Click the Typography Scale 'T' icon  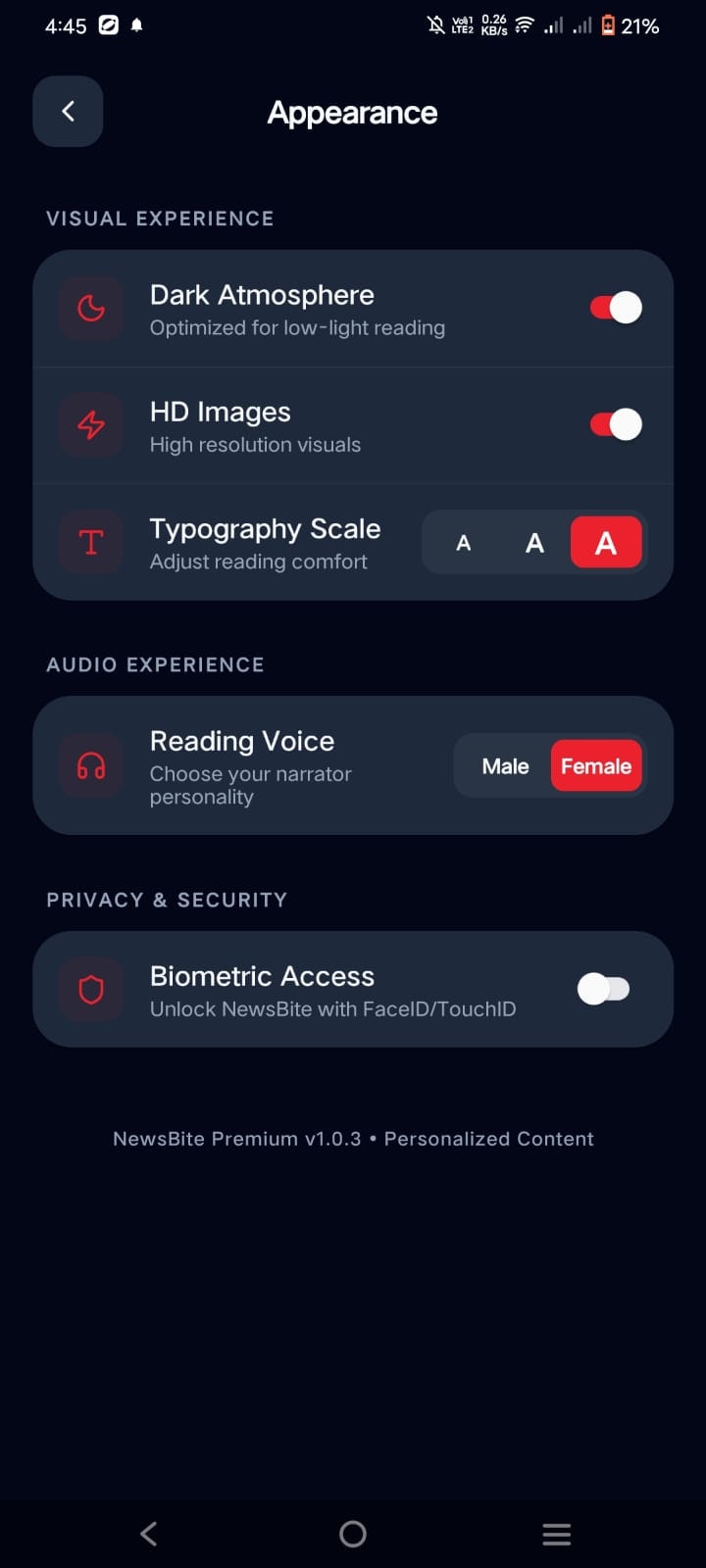point(90,542)
